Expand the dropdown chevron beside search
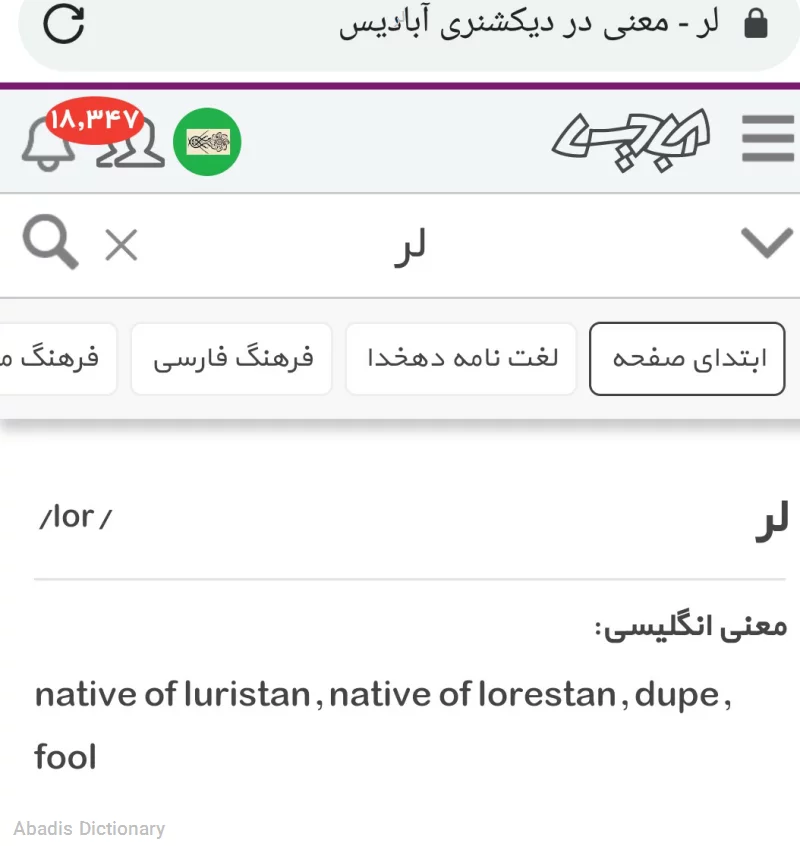This screenshot has height=846, width=800. tap(767, 243)
